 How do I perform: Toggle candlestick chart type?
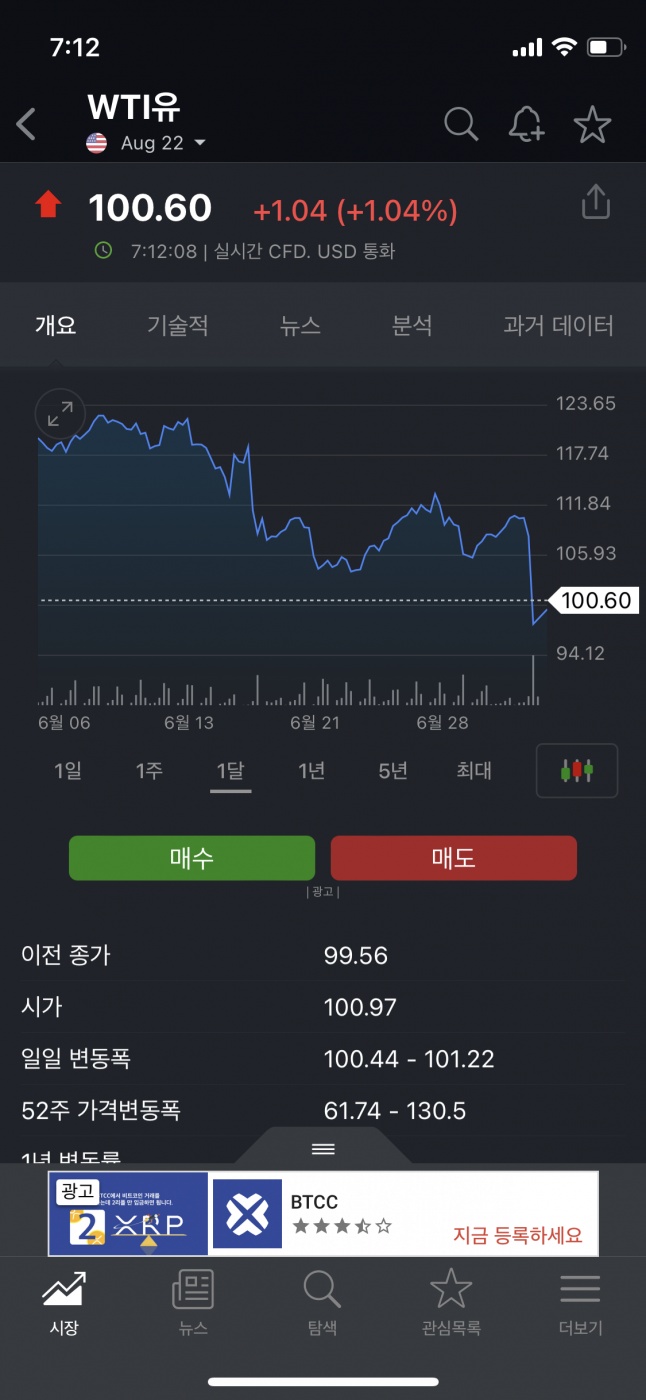(x=577, y=771)
